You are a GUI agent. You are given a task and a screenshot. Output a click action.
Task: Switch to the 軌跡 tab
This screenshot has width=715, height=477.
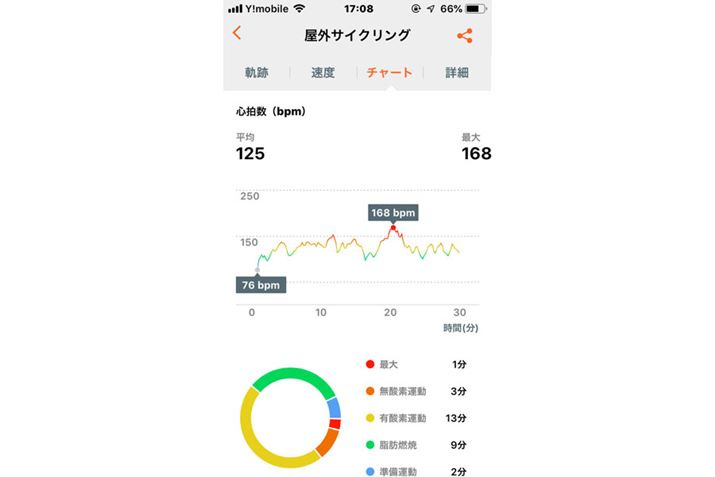tap(257, 73)
